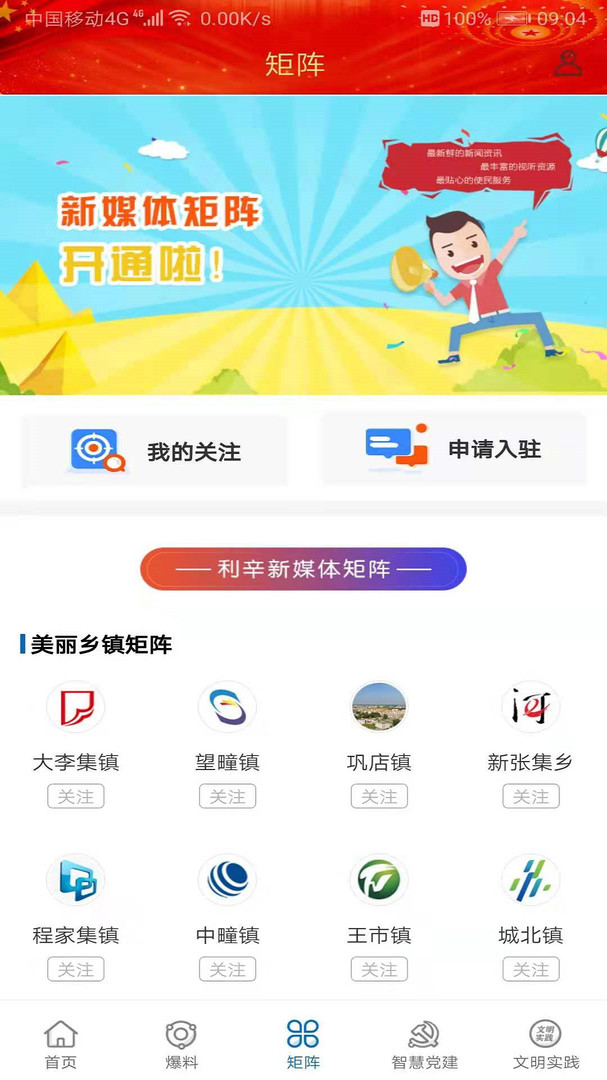Go to the 智慧党建 tab
Viewport: 607px width, 1080px height.
(424, 1044)
